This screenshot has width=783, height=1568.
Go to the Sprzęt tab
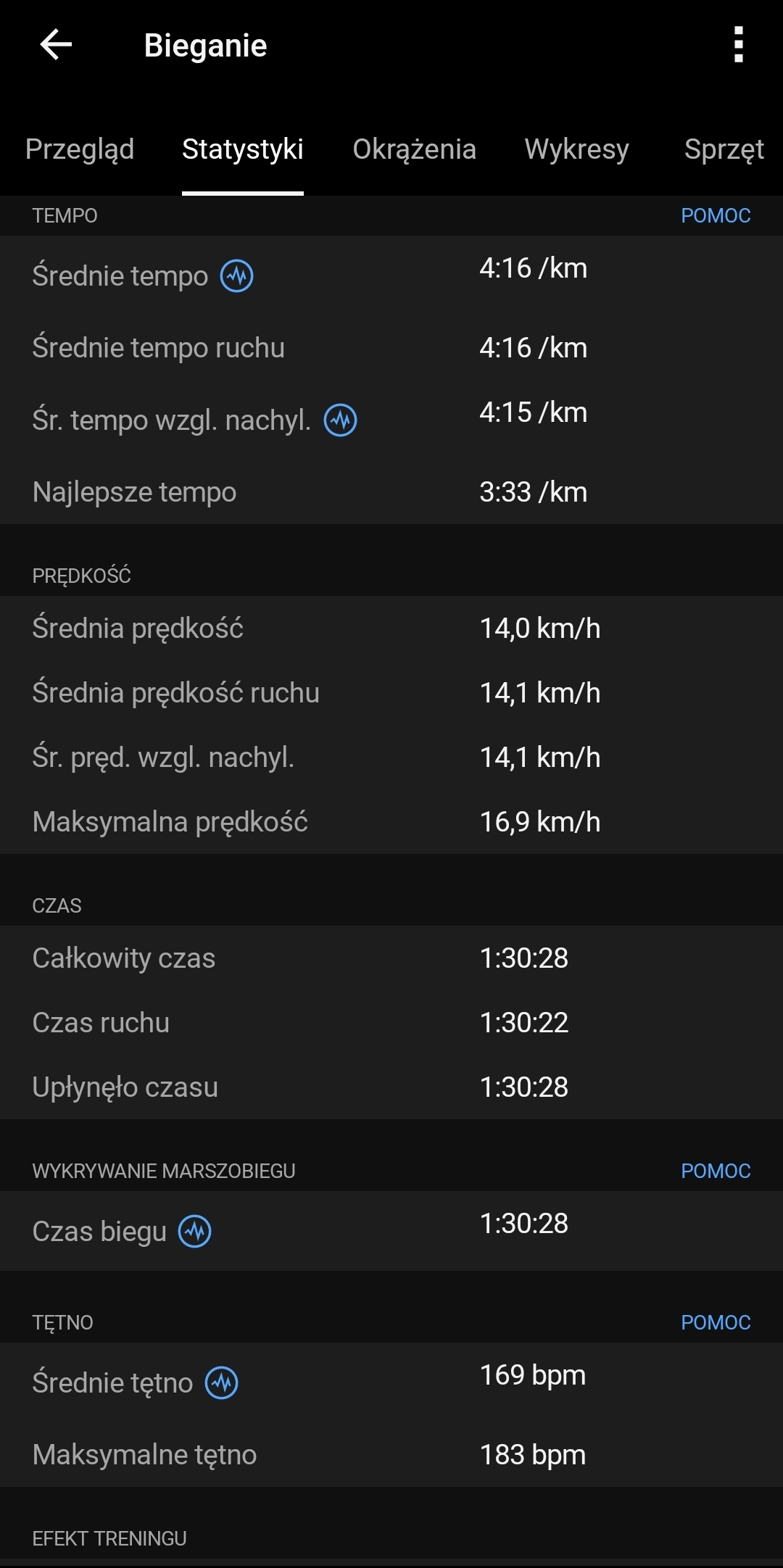[x=724, y=149]
